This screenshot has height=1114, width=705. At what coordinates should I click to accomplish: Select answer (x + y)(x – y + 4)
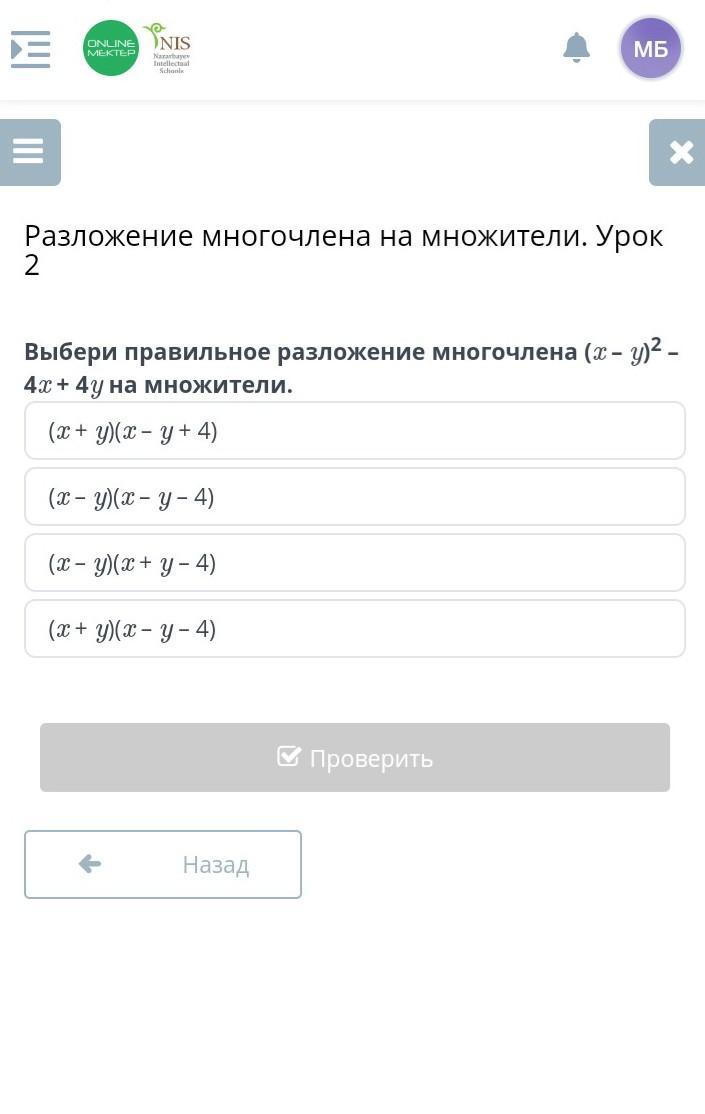point(354,431)
